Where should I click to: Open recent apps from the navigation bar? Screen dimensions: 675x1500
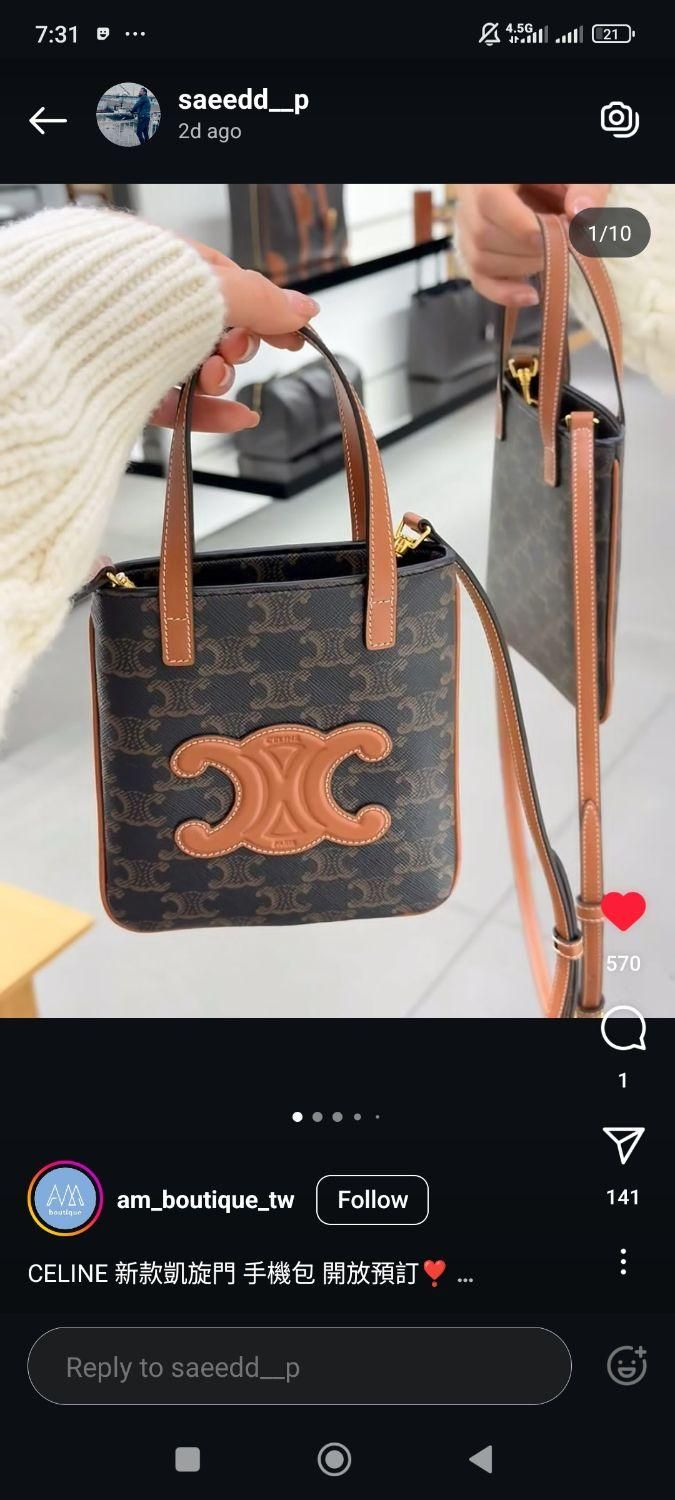tap(187, 1460)
